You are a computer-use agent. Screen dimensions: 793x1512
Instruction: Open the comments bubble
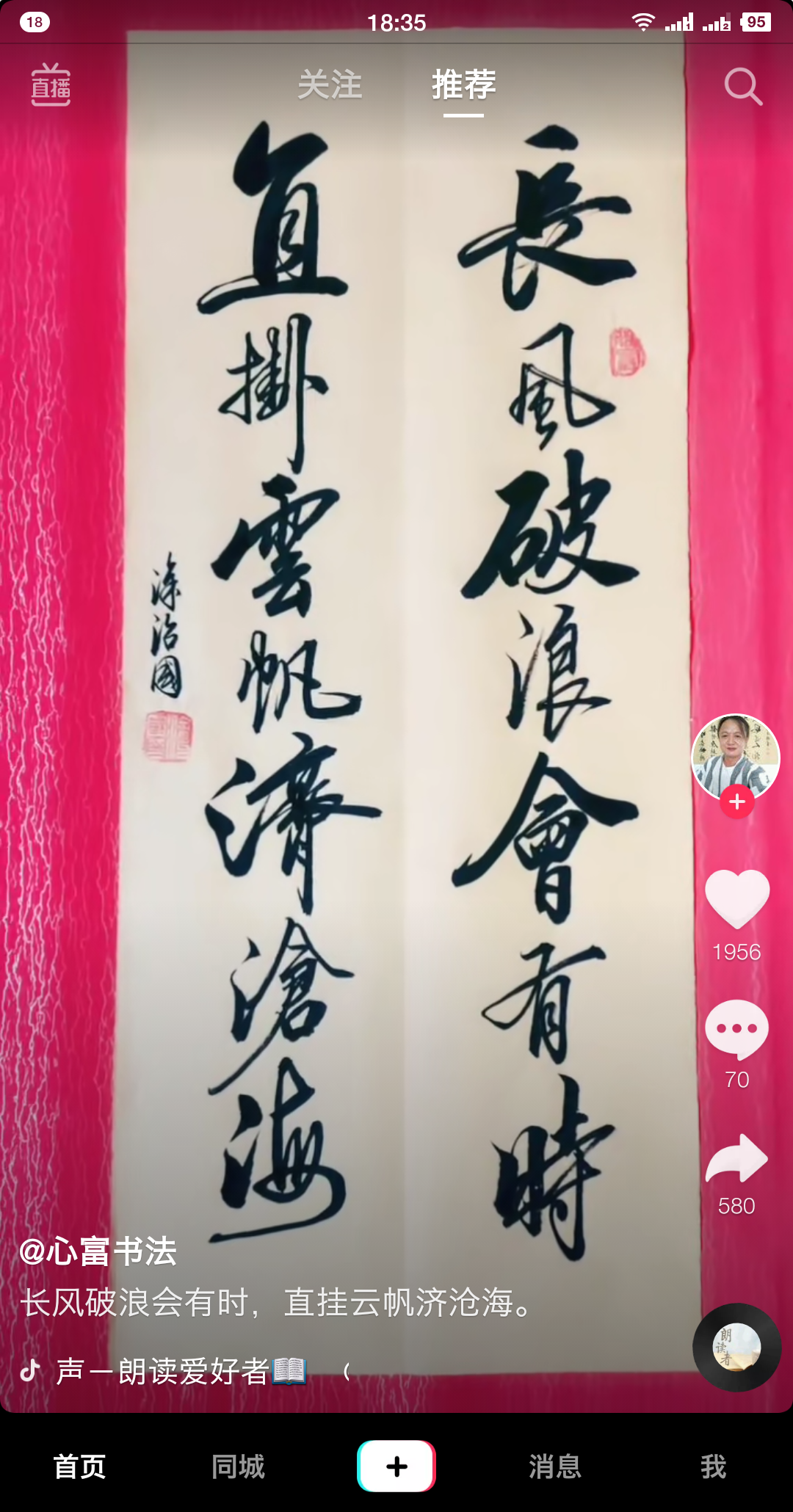(736, 1029)
